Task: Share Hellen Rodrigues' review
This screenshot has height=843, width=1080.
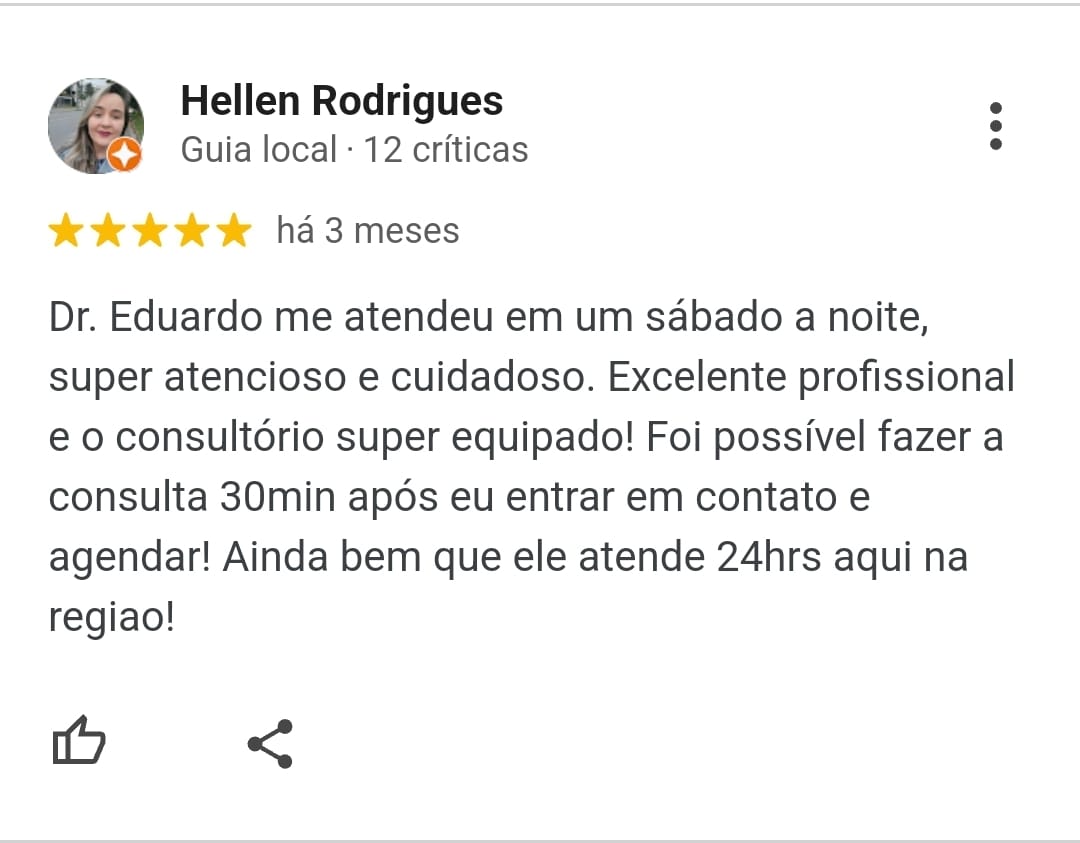Action: tap(270, 743)
